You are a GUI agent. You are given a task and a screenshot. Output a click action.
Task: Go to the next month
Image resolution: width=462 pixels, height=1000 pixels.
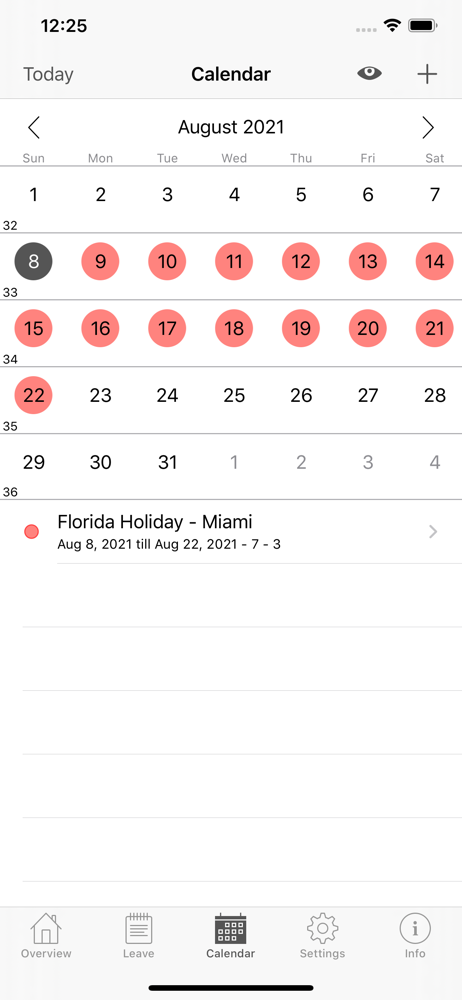tap(428, 128)
